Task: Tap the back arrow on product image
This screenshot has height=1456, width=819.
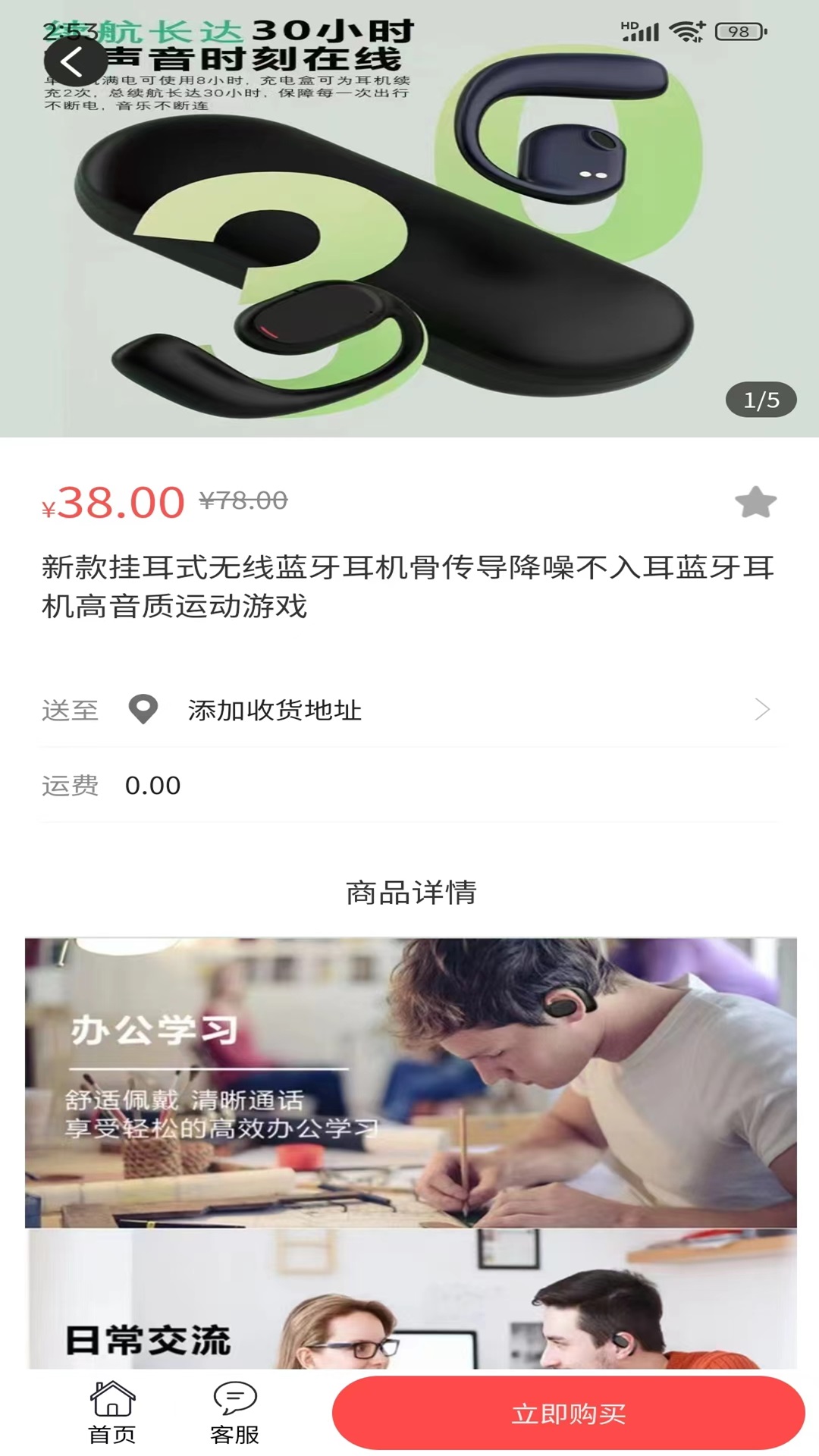Action: tap(73, 61)
